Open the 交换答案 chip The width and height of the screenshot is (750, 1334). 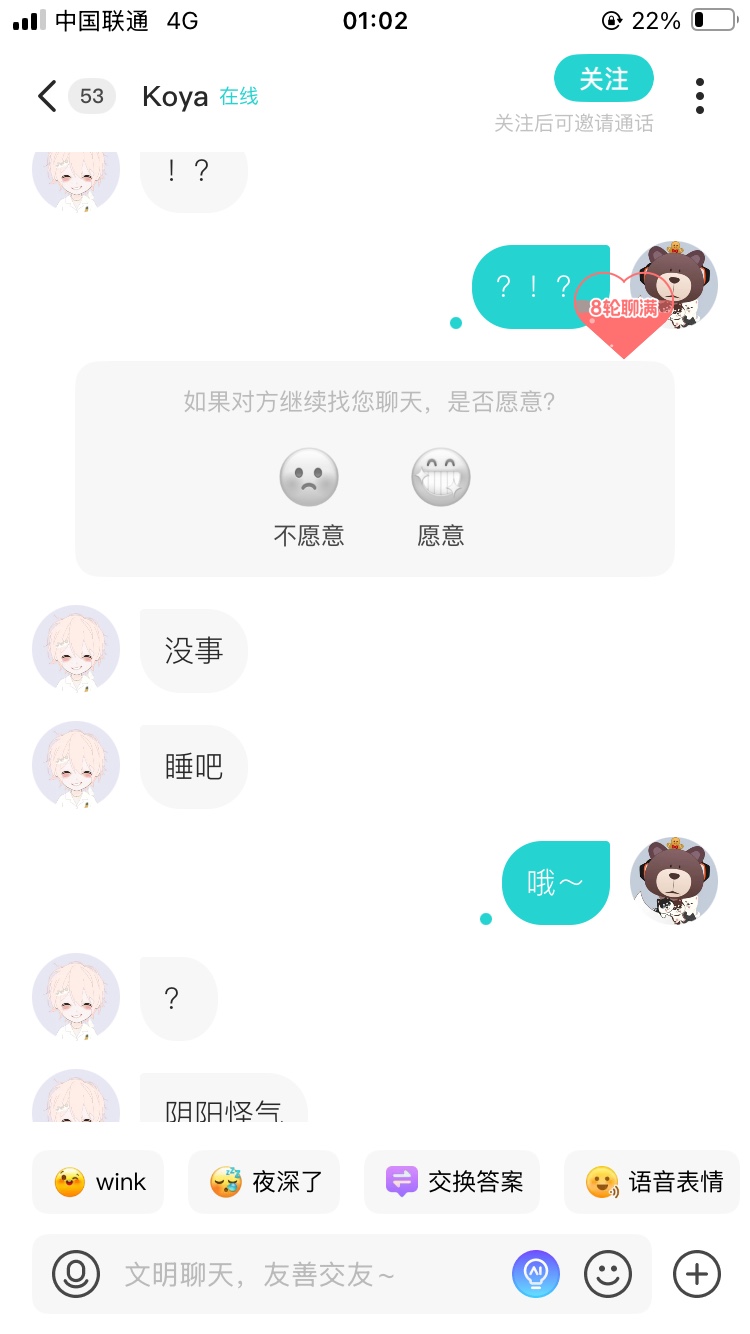(x=452, y=1182)
